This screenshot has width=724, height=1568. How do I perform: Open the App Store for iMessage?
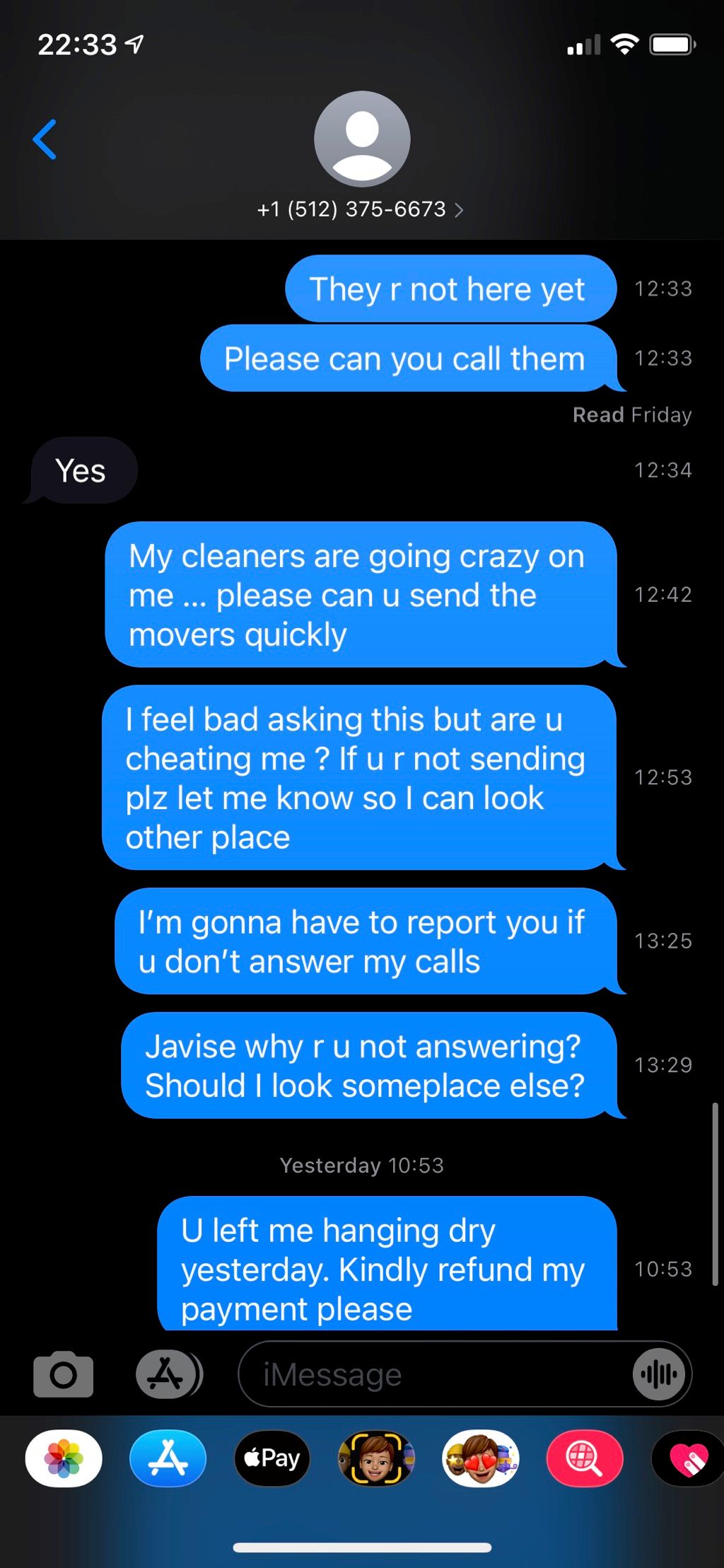coord(168,1458)
